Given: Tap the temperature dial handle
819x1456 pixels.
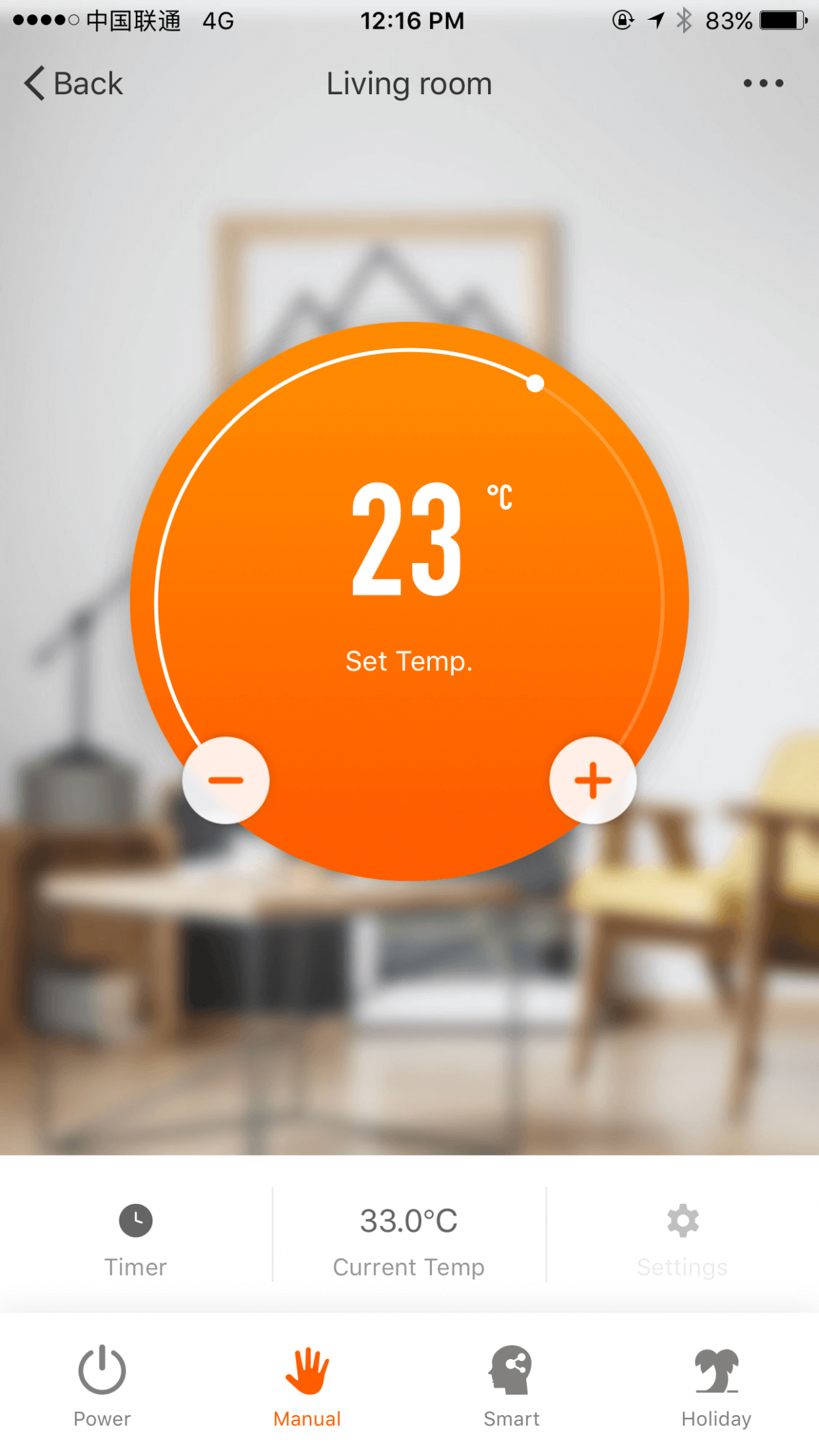Looking at the screenshot, I should click(536, 384).
